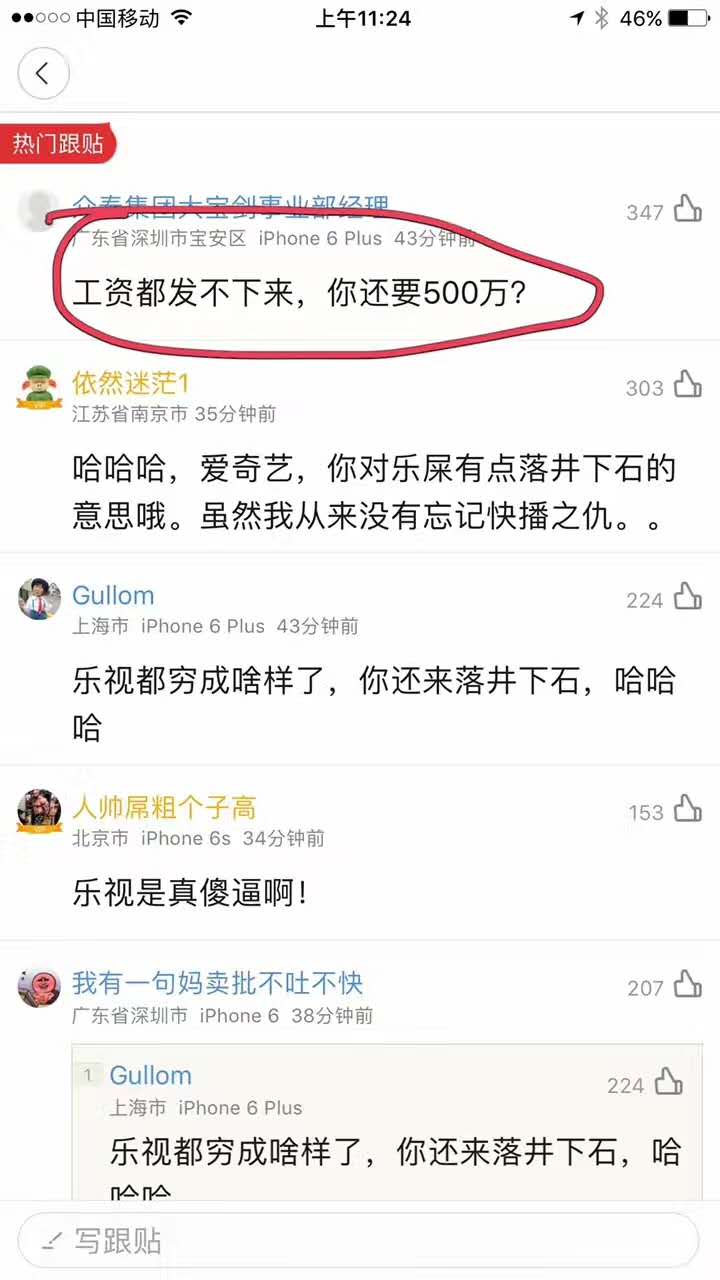Like 依然迷茫1's comment
Image resolution: width=720 pixels, height=1280 pixels.
coord(687,384)
